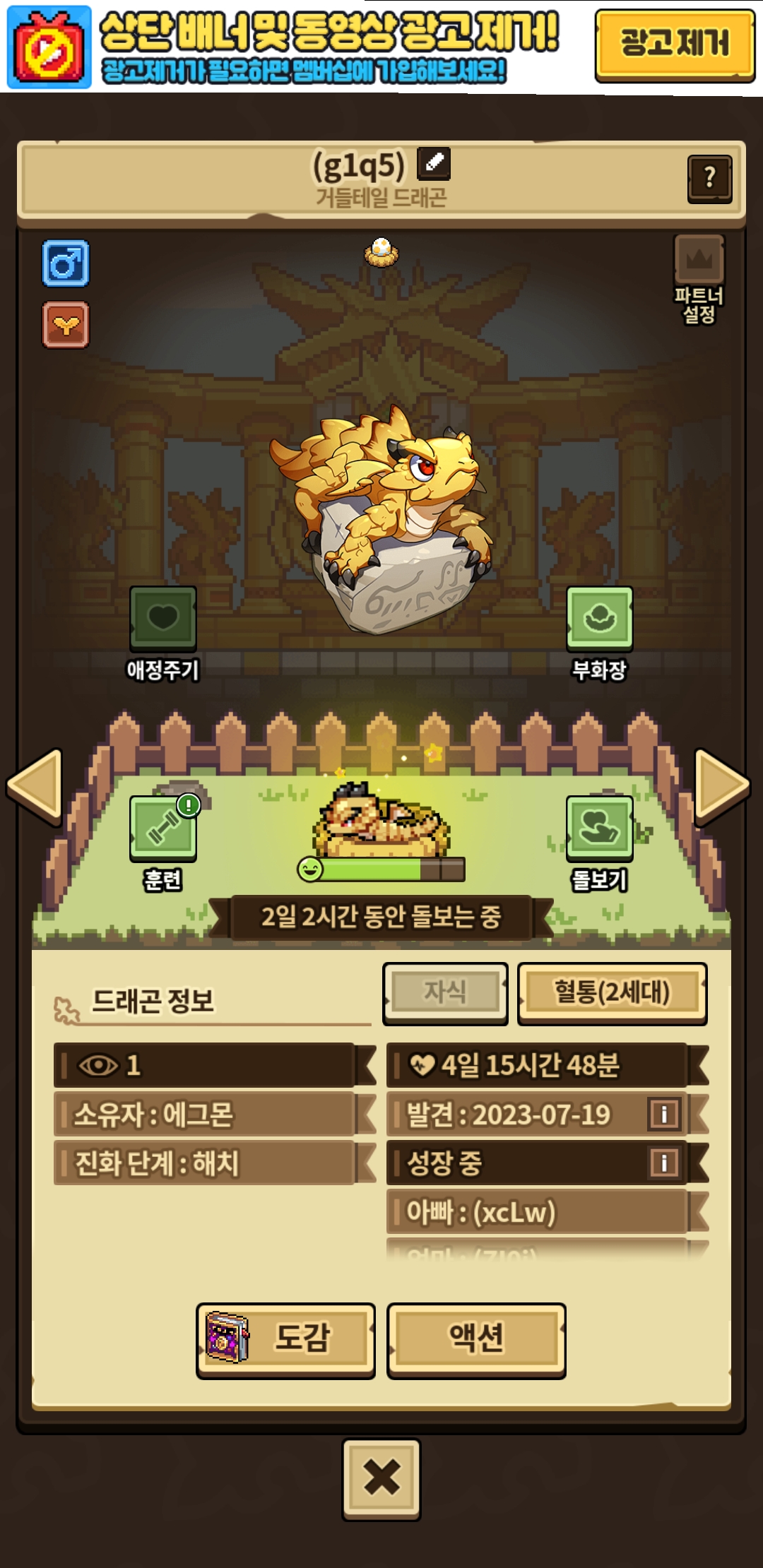The width and height of the screenshot is (763, 1568).
Task: View father dragon (xcLw)
Action: pyautogui.click(x=537, y=1212)
